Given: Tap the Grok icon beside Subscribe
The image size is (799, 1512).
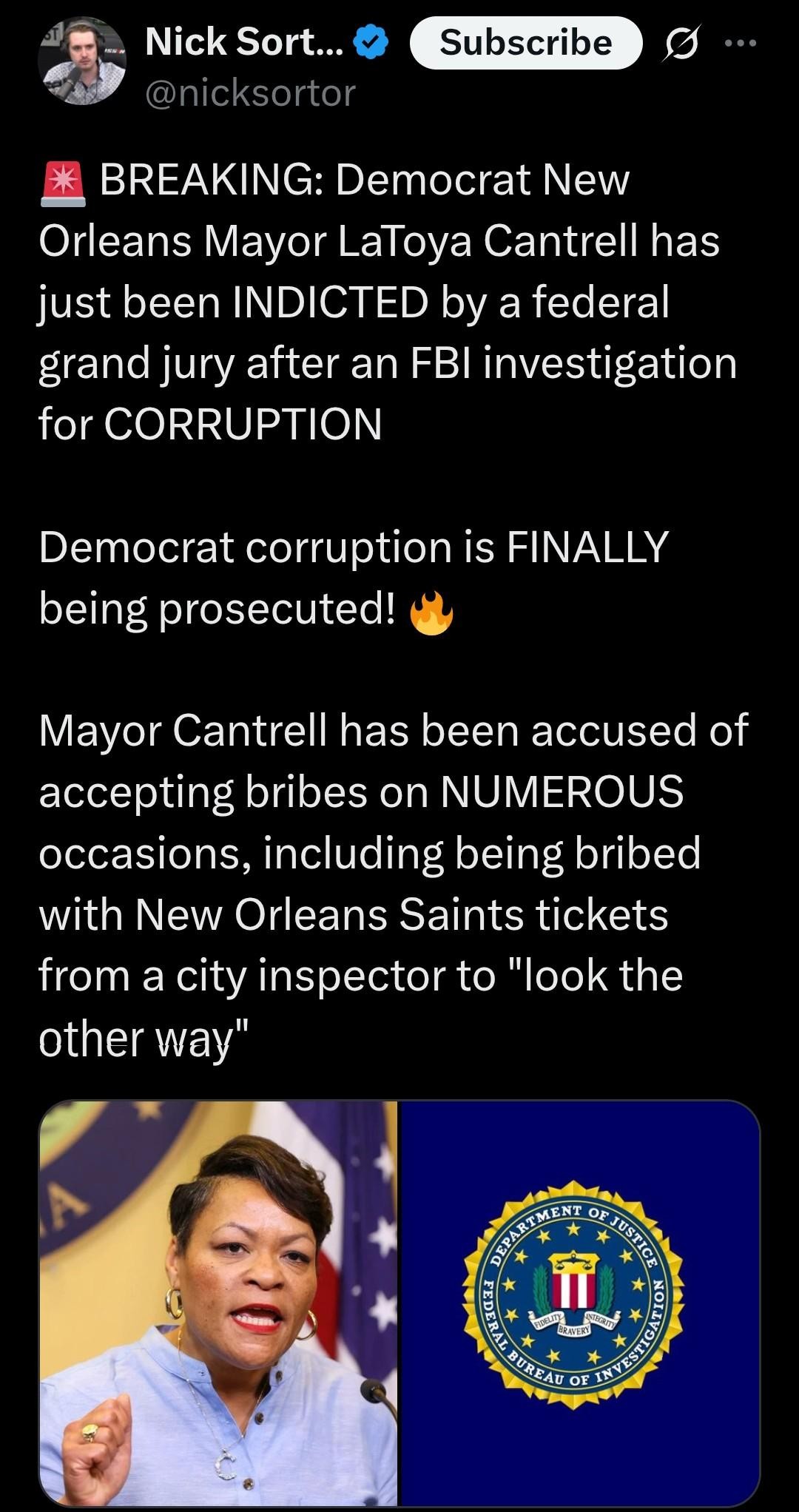Looking at the screenshot, I should tap(681, 43).
